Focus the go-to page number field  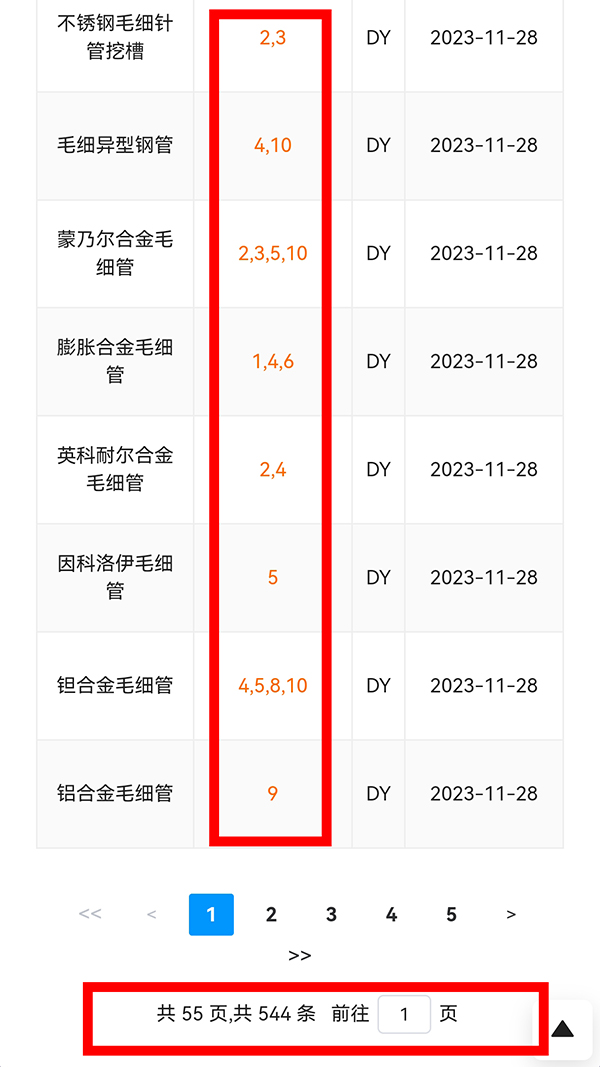404,1014
